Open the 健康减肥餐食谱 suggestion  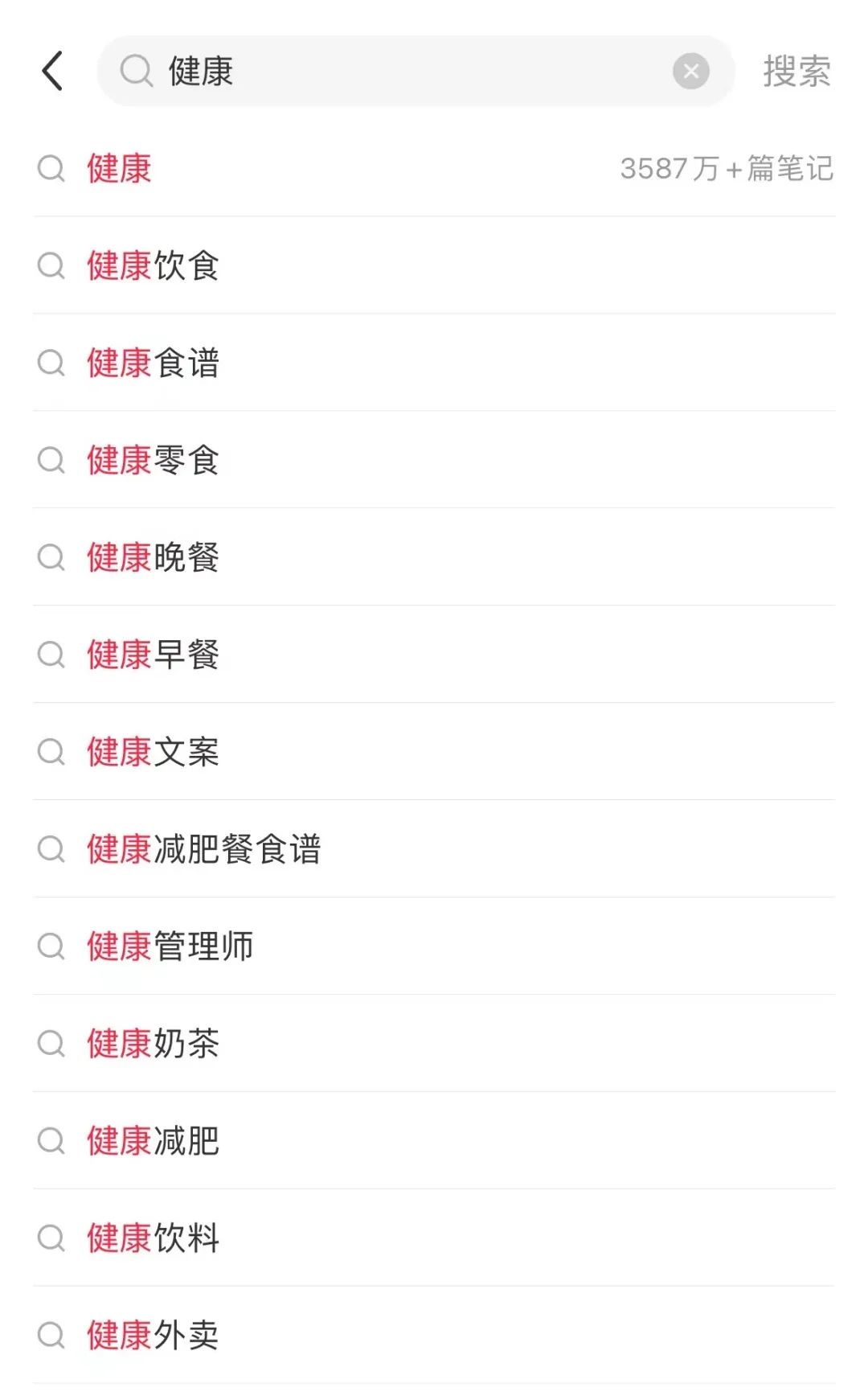pos(204,849)
